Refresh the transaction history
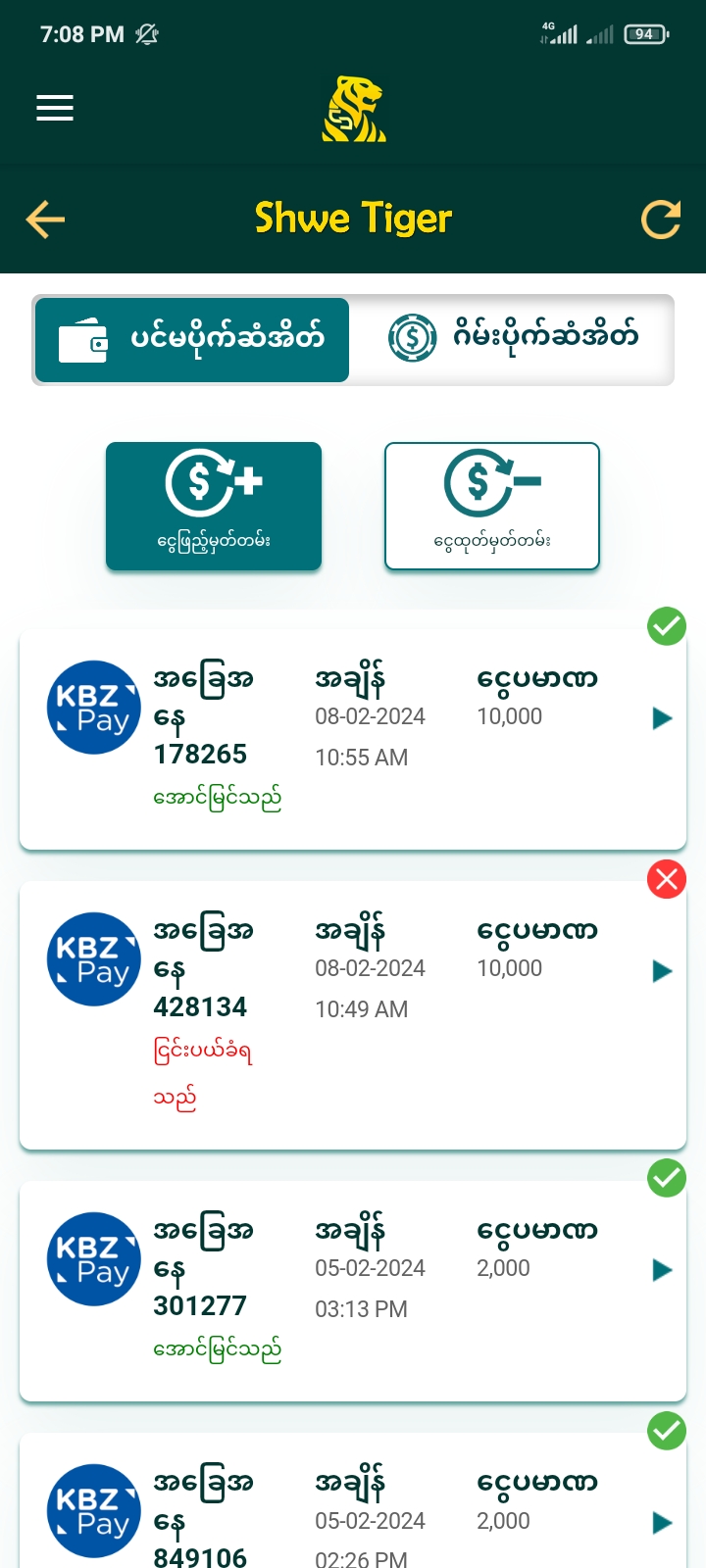Viewport: 706px width, 1568px height. pyautogui.click(x=661, y=220)
